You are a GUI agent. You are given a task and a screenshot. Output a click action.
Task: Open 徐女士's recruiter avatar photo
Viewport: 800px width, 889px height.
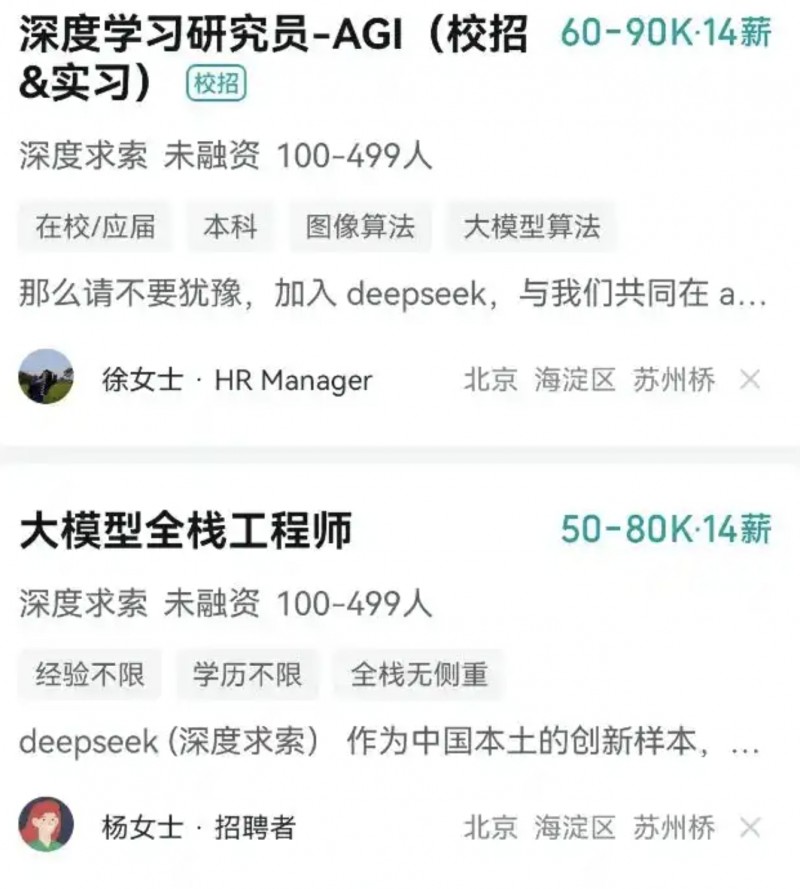click(47, 378)
